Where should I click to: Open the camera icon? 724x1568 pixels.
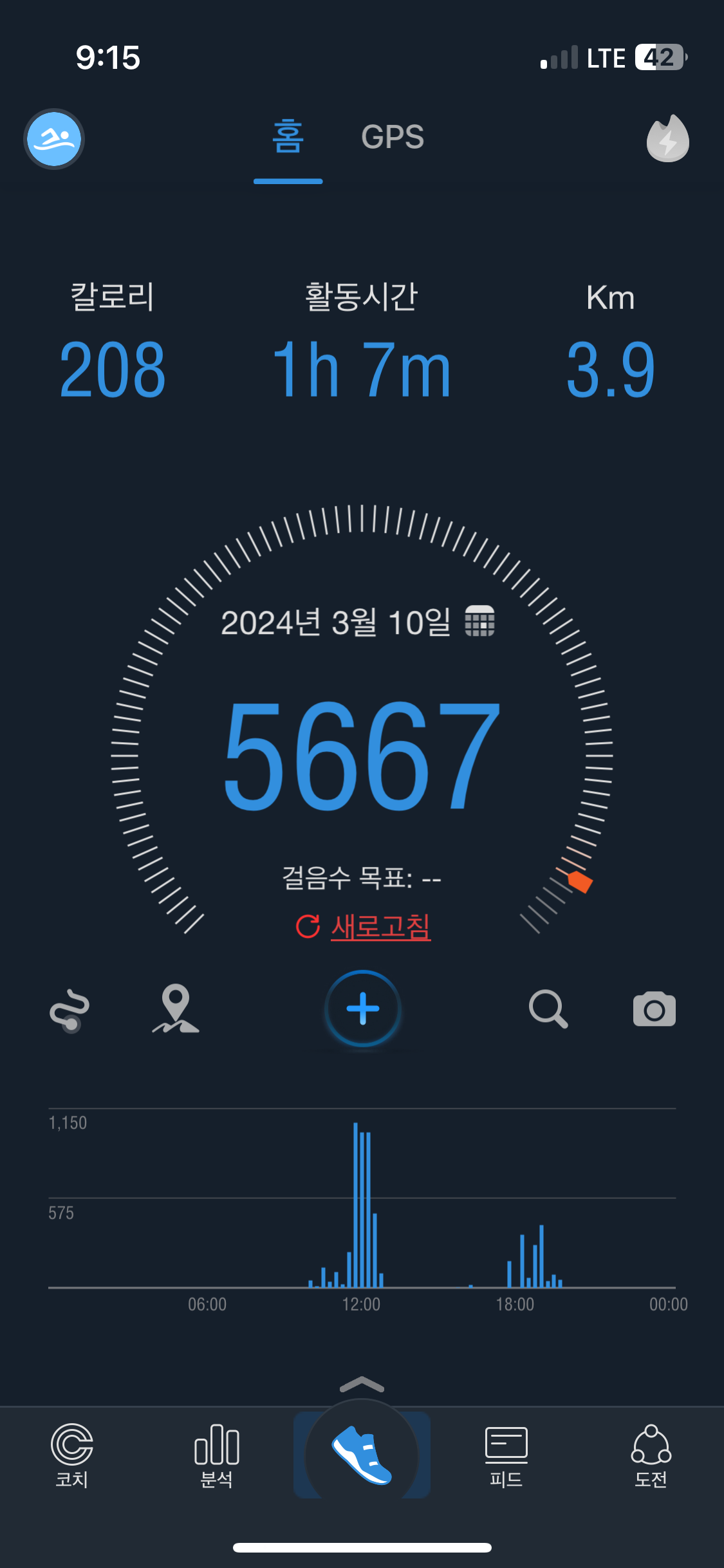[654, 1009]
